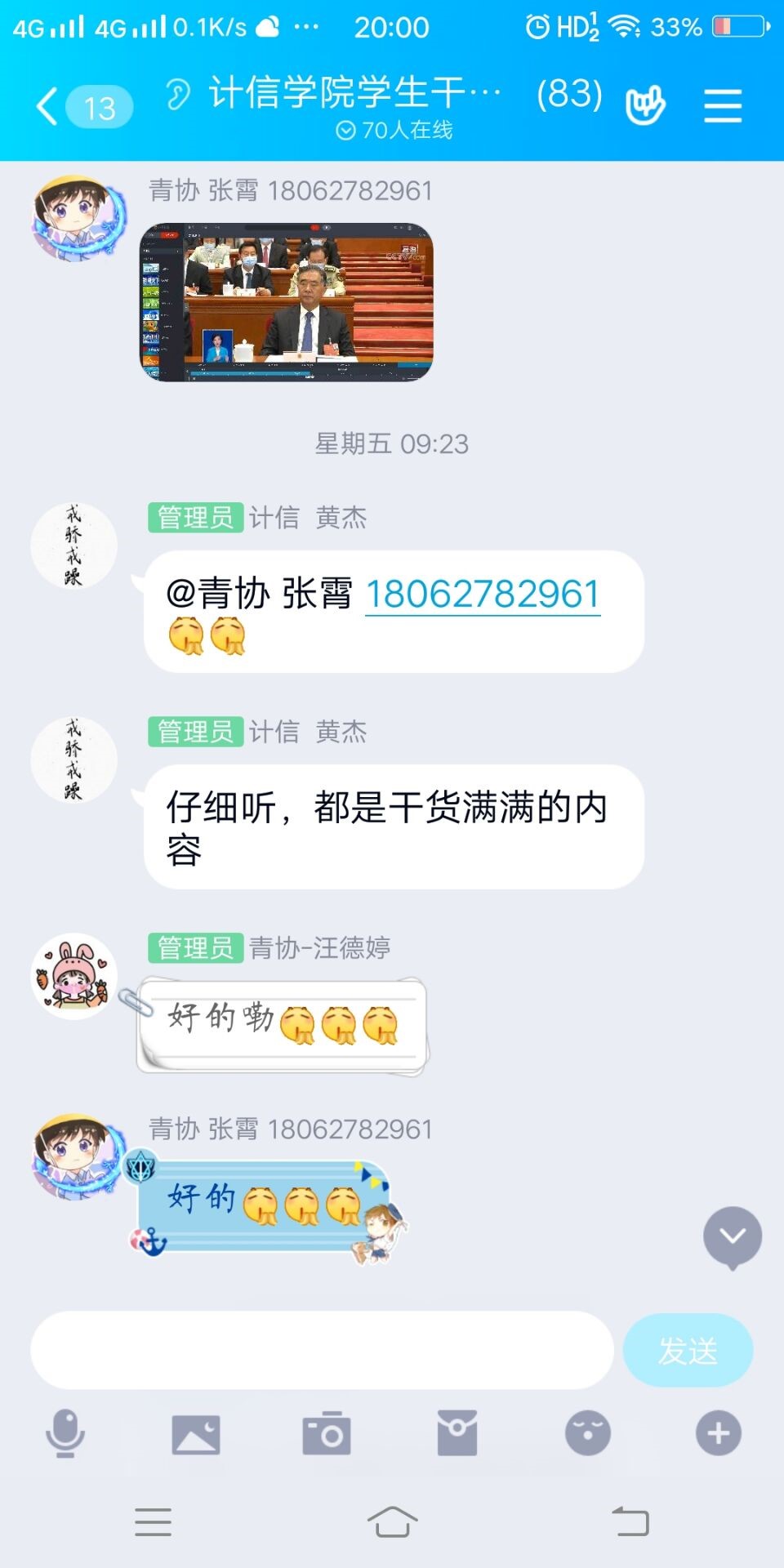Focus the message input field

(x=322, y=1350)
